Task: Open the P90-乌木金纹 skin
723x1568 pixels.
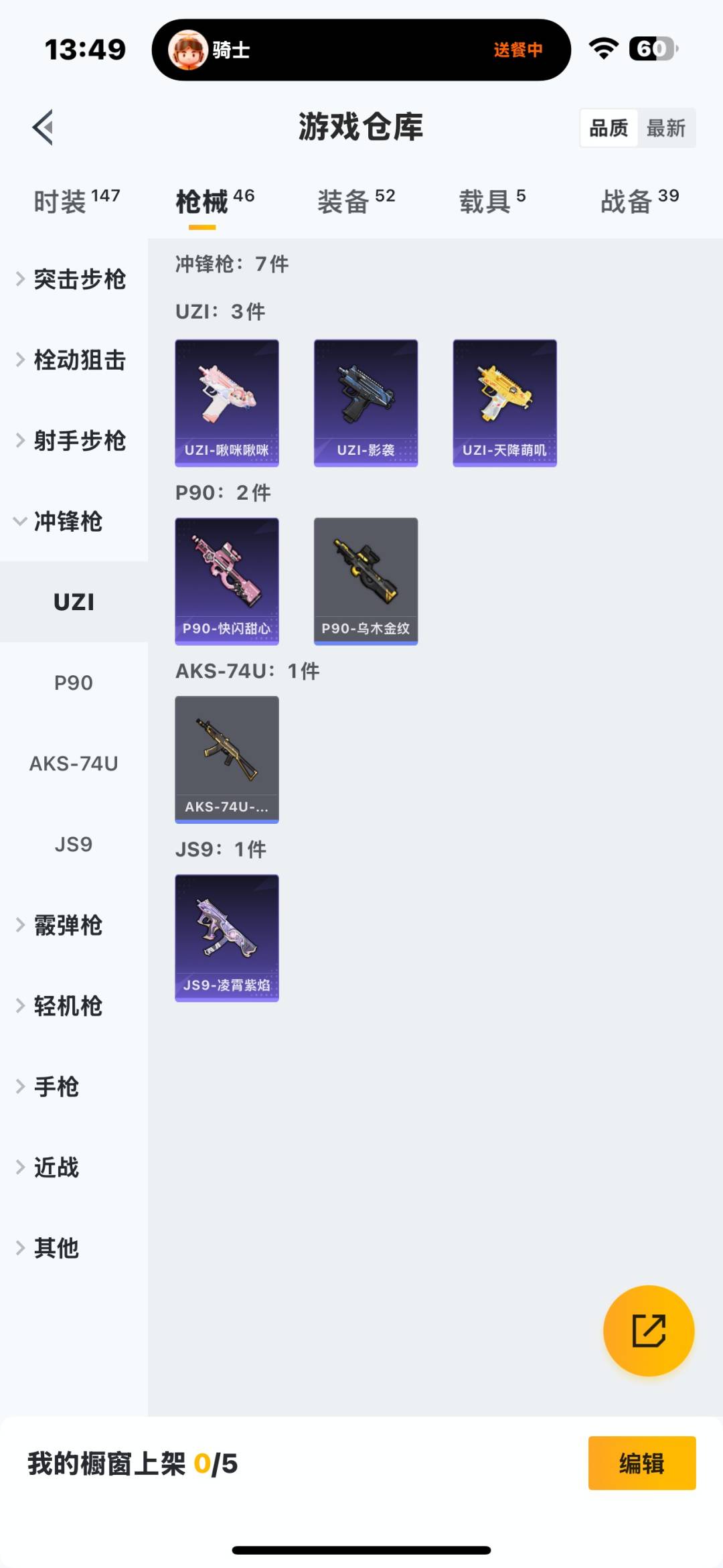Action: coord(366,581)
